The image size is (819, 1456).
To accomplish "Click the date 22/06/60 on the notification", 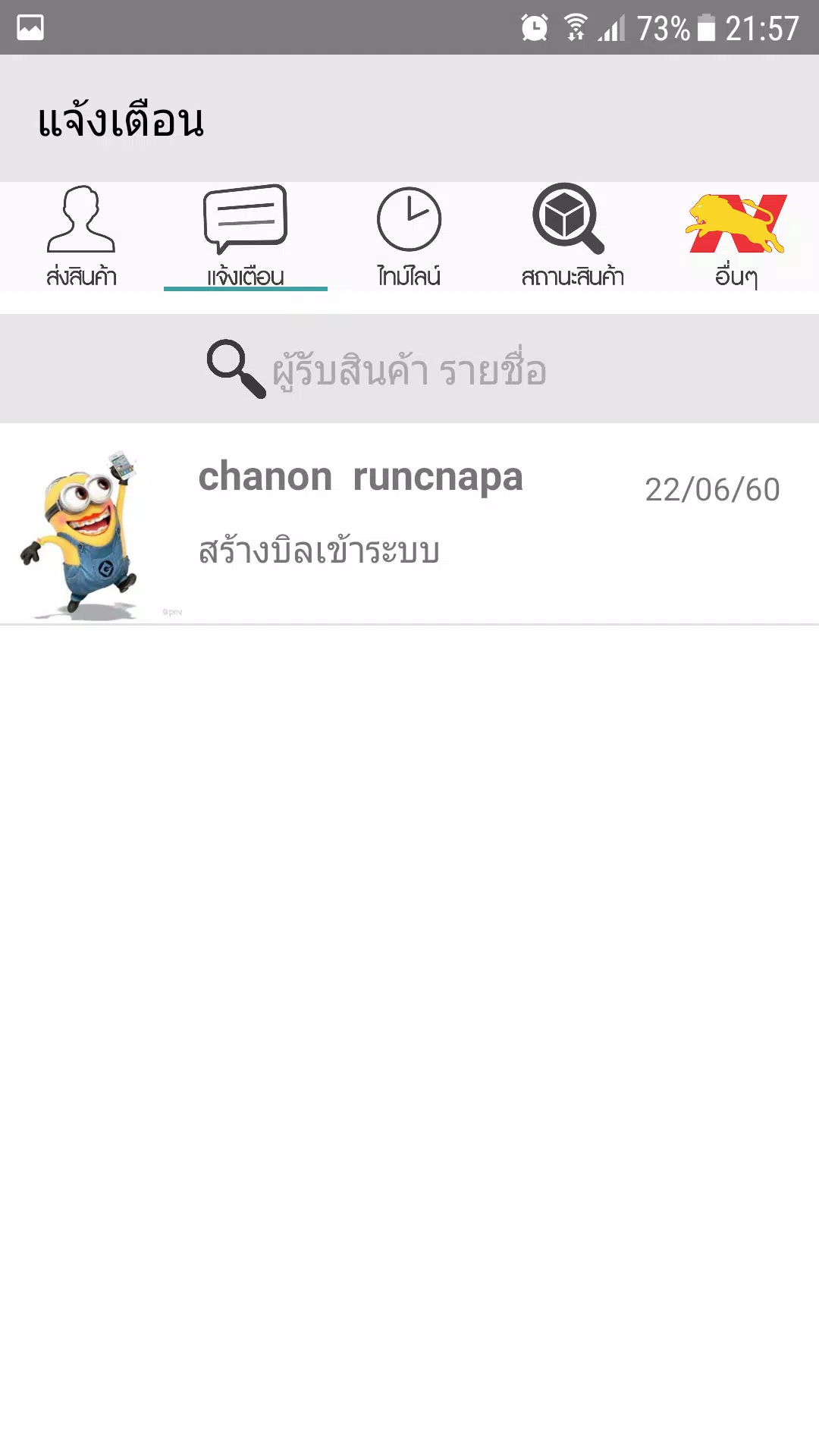I will 711,491.
